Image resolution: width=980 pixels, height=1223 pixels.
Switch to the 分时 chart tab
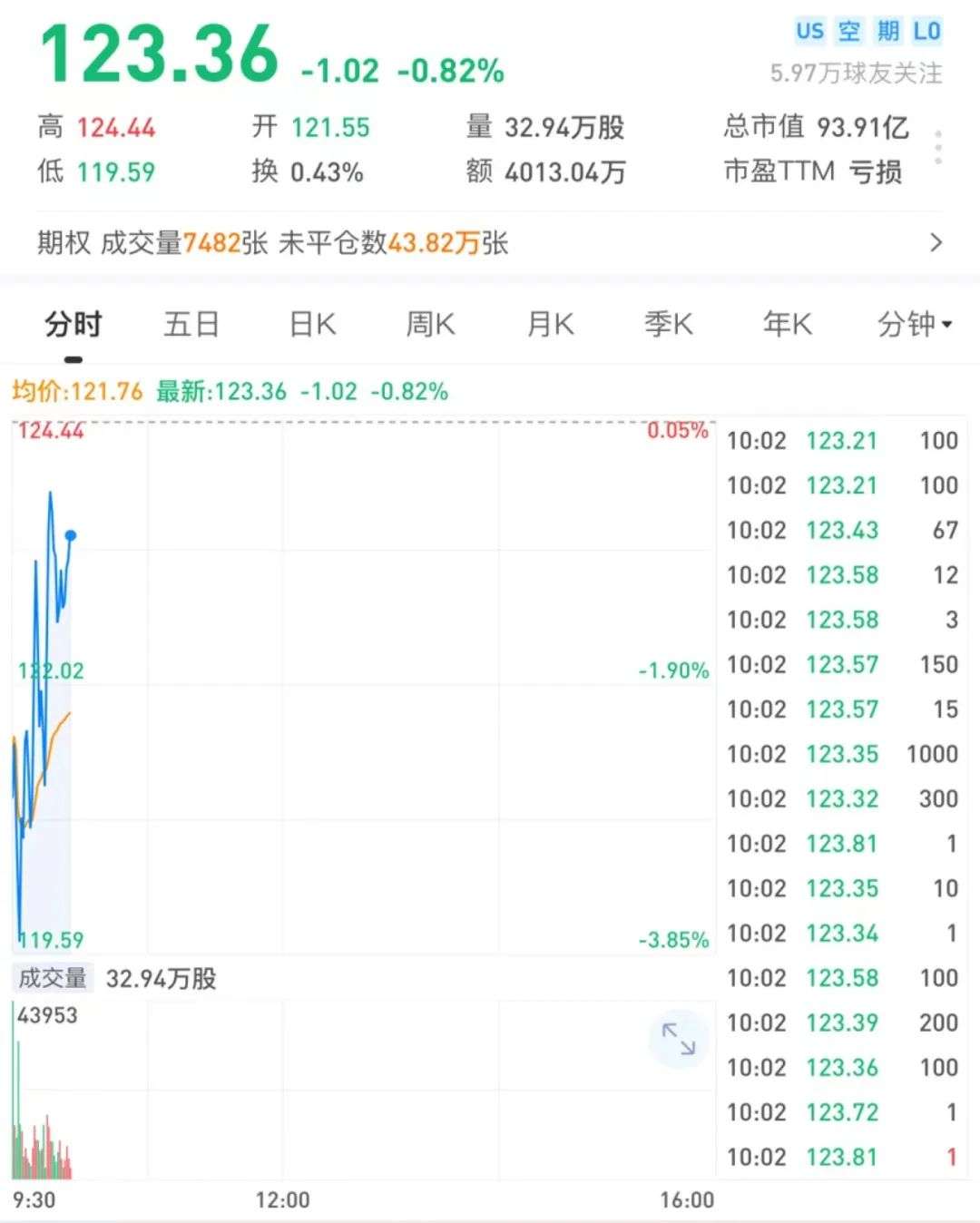click(x=73, y=324)
